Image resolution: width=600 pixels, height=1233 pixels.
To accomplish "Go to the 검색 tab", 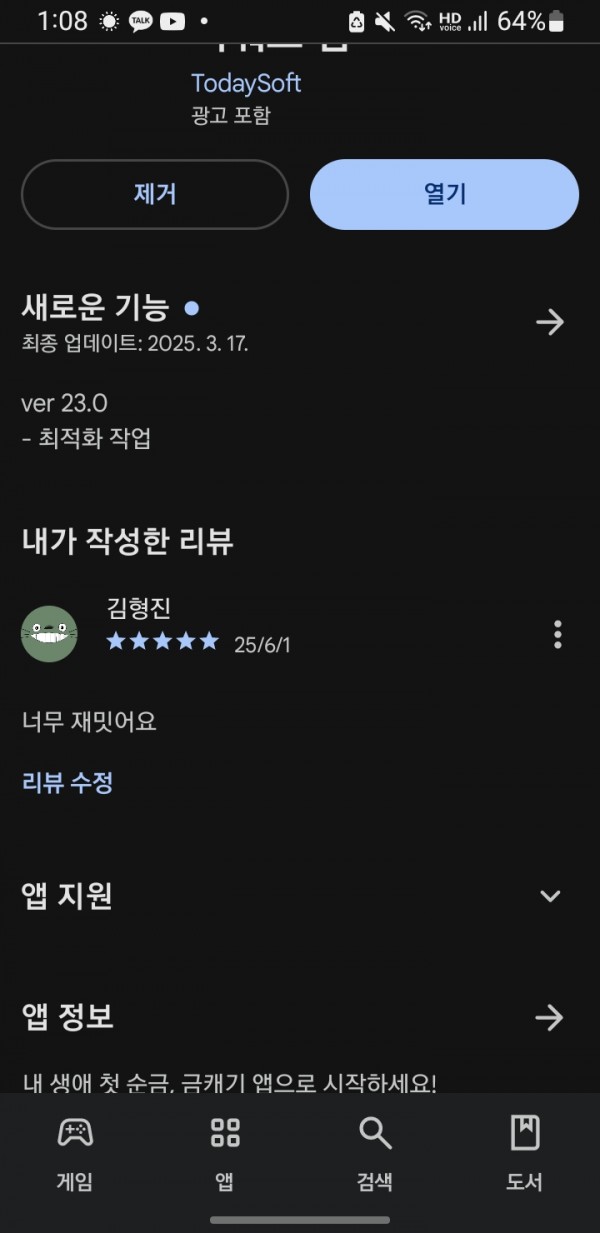I will [x=375, y=1154].
